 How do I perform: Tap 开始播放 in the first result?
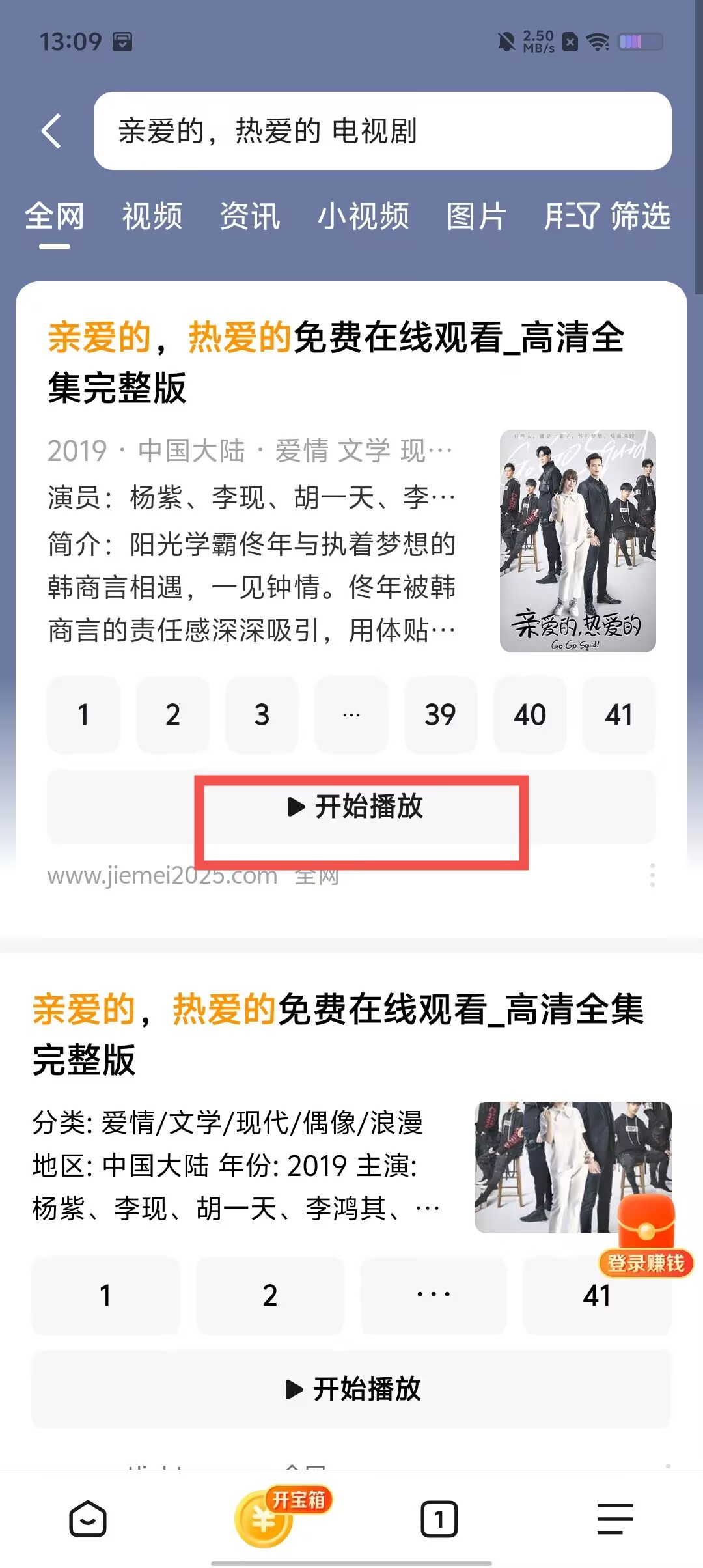tap(355, 807)
